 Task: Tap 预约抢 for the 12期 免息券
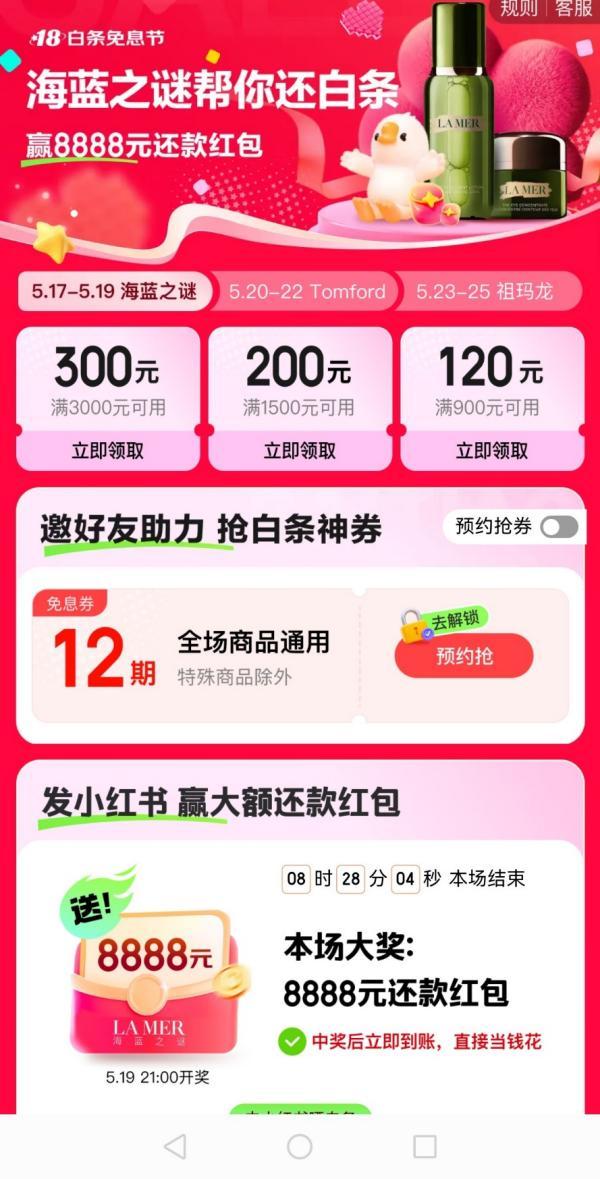coord(464,657)
